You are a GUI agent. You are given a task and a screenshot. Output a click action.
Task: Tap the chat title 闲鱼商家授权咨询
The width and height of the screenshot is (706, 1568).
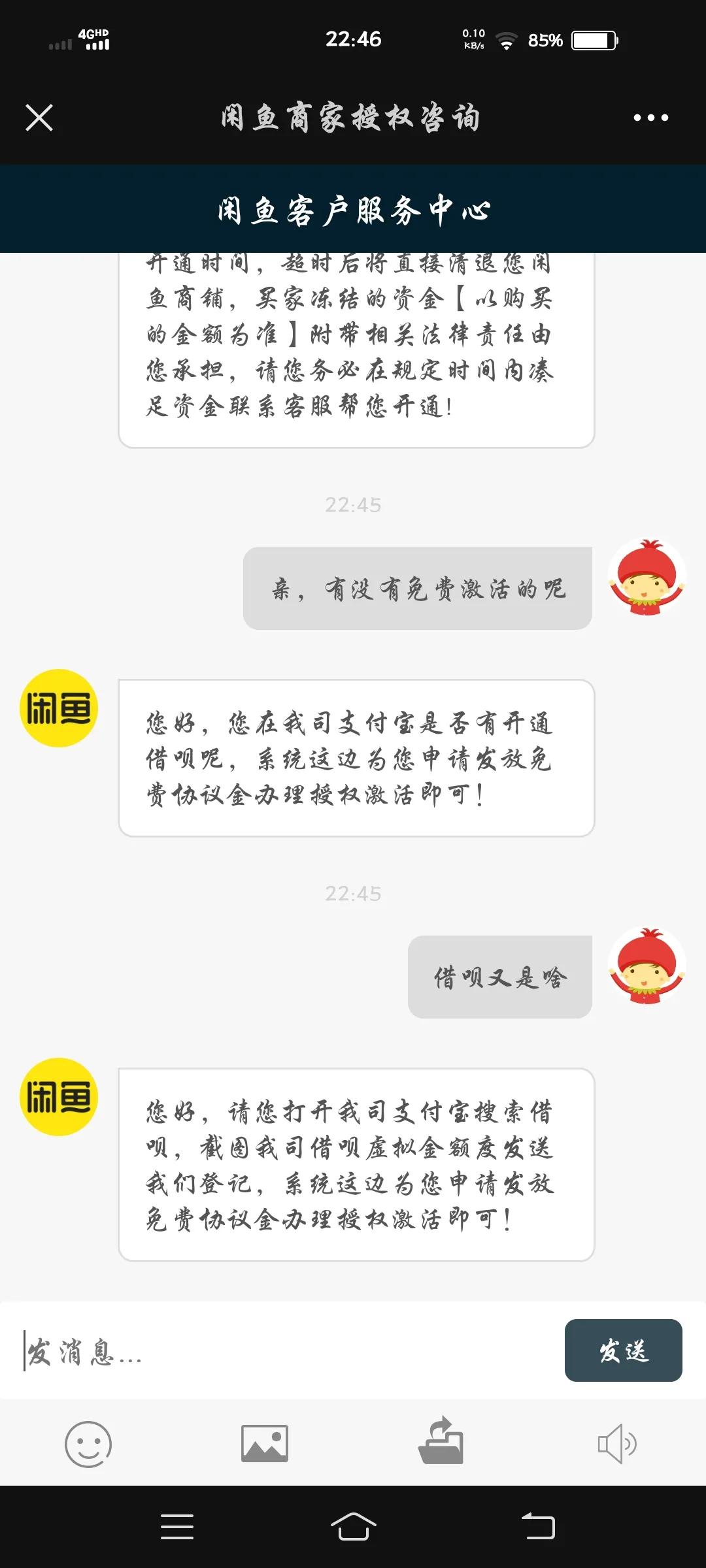tap(353, 118)
